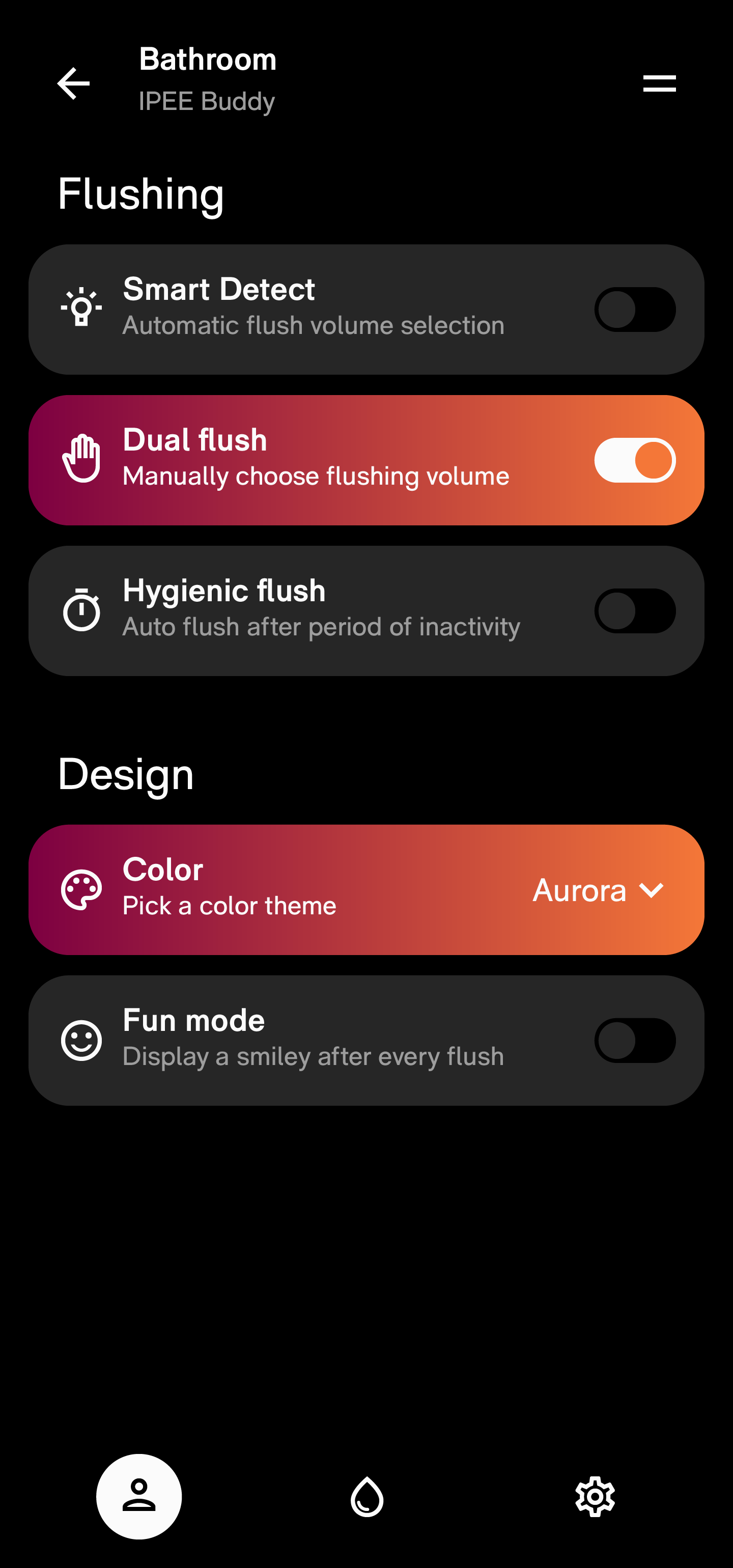This screenshot has height=1568, width=733.
Task: Expand the color theme selector chevron
Action: point(652,890)
